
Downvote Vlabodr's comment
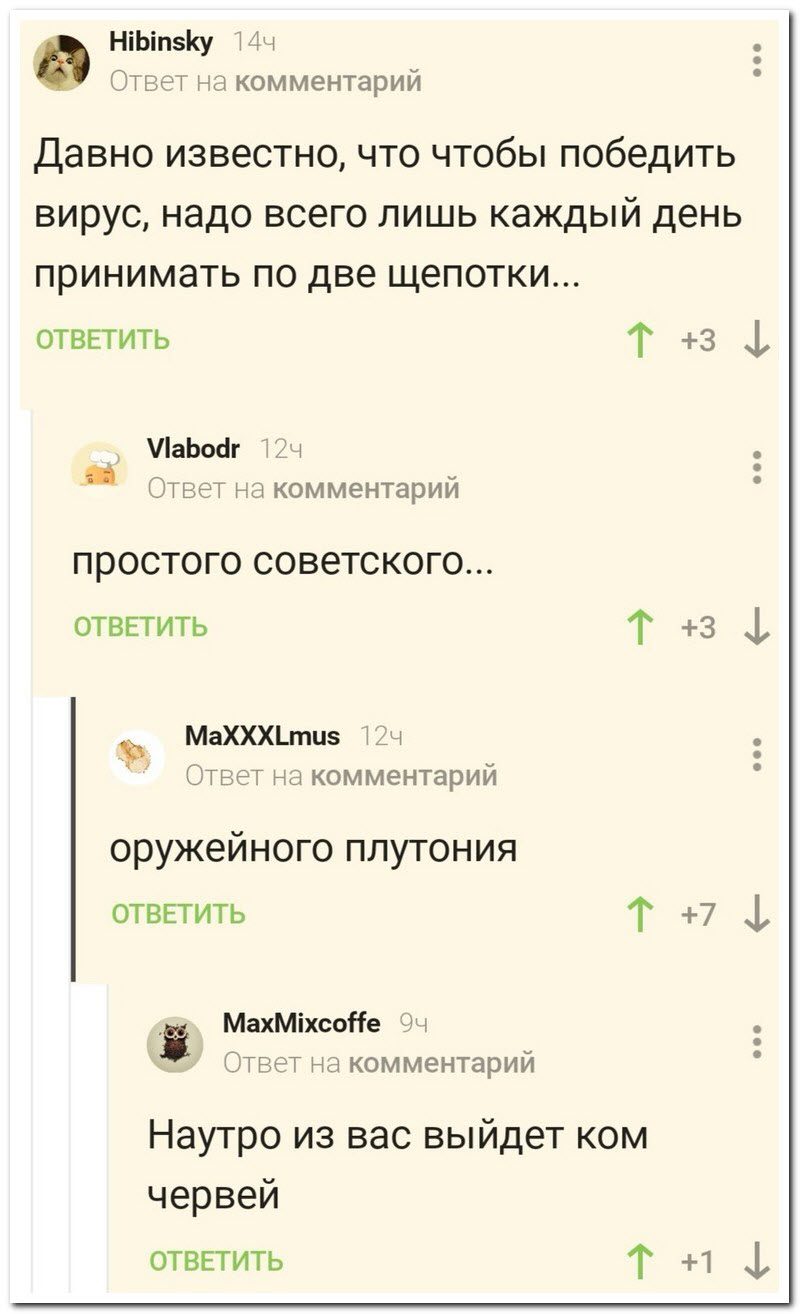pos(757,628)
